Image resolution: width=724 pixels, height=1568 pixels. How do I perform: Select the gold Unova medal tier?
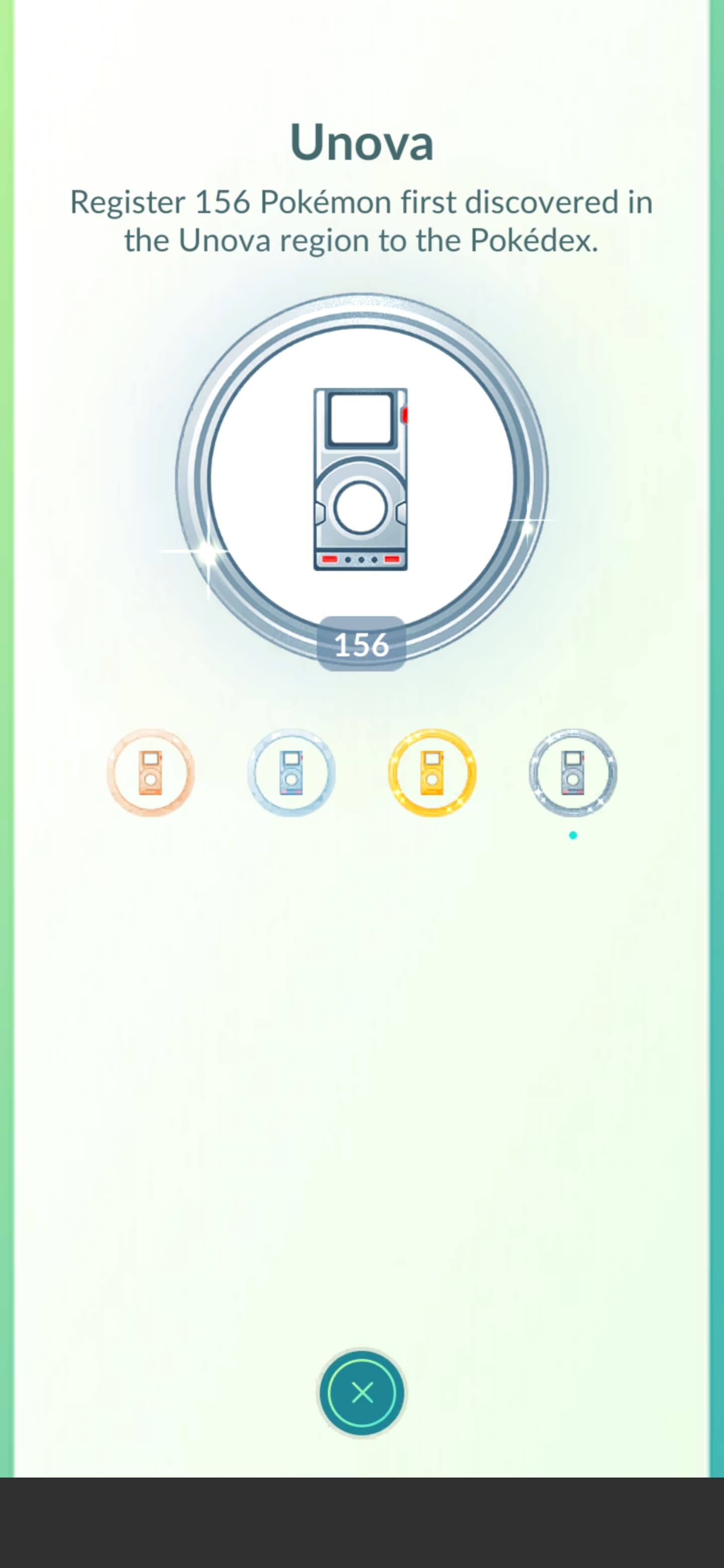pyautogui.click(x=432, y=772)
